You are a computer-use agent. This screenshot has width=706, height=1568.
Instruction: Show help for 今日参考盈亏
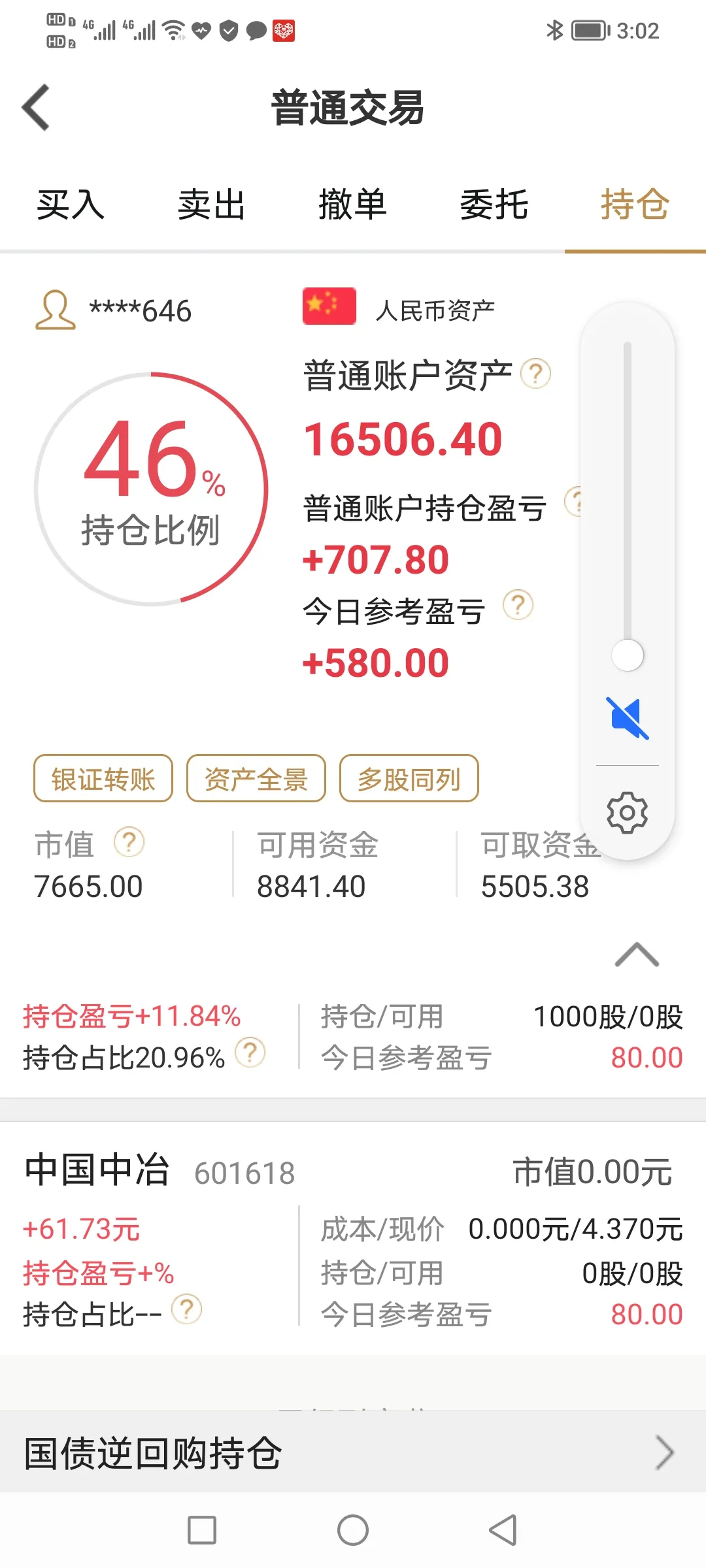518,606
